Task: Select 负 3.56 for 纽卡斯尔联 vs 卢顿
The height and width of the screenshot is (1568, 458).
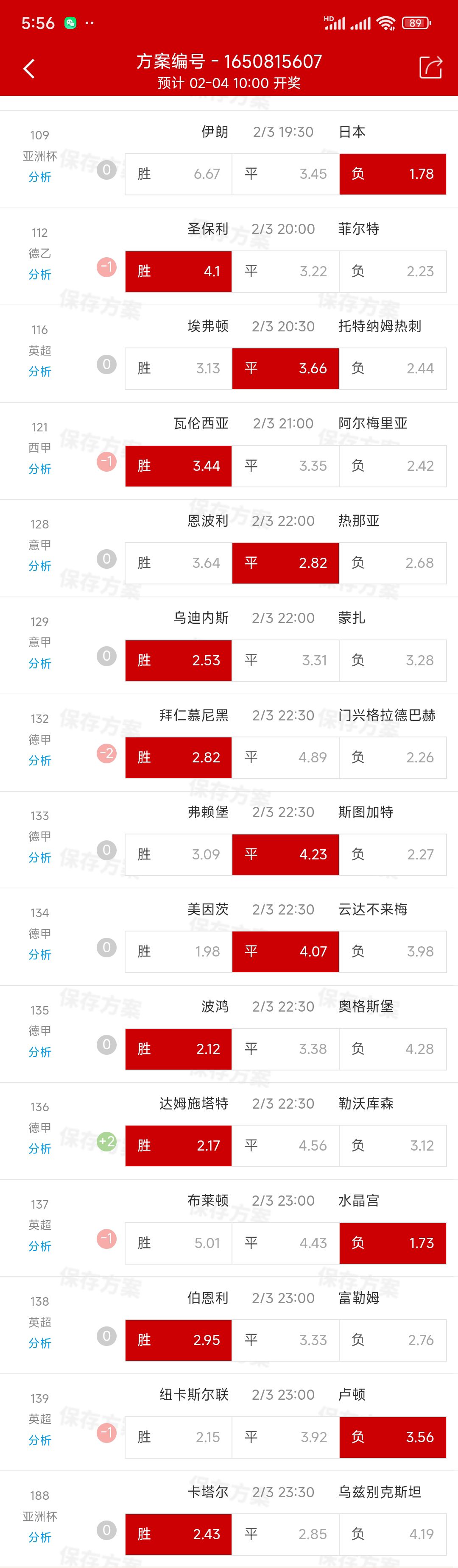Action: (392, 1437)
